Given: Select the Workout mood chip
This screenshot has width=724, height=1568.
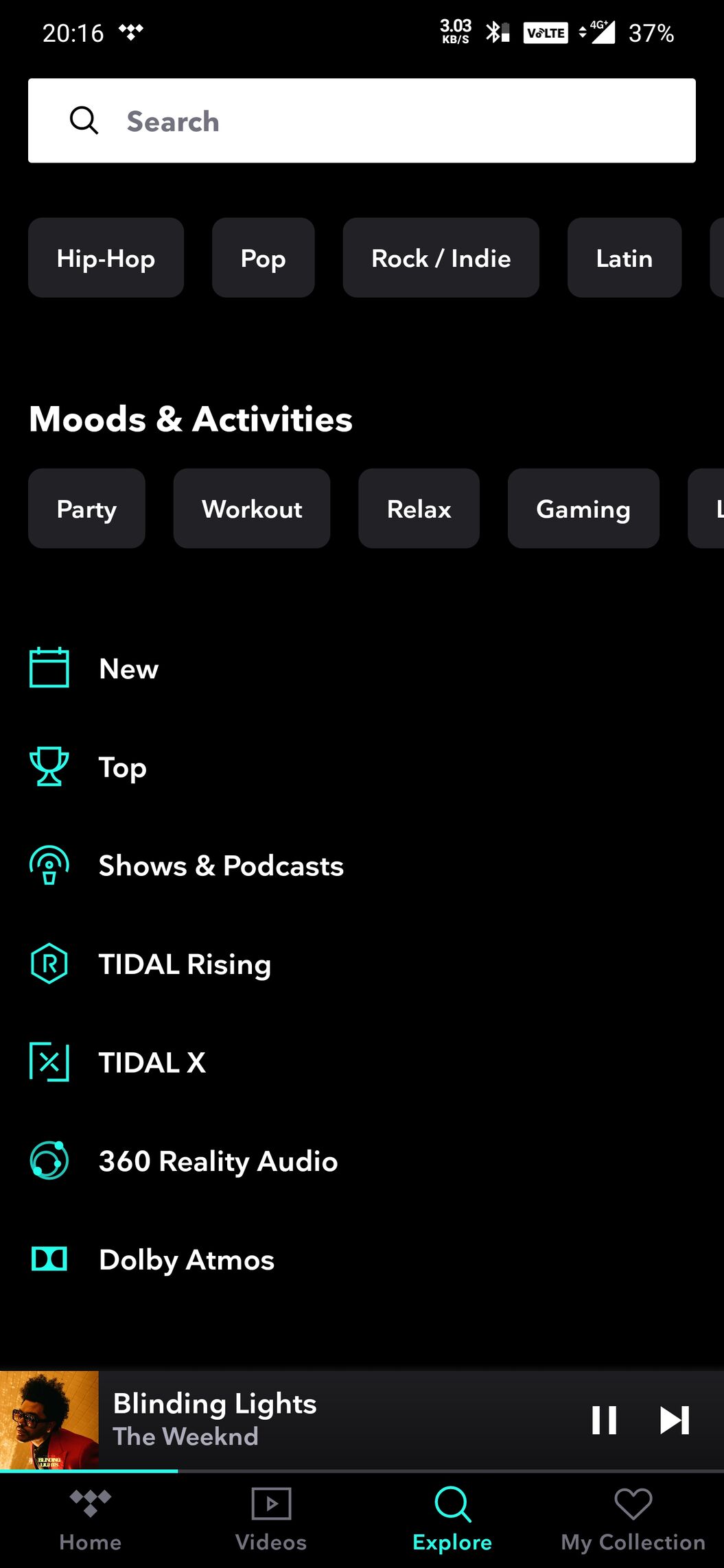Looking at the screenshot, I should pos(251,509).
